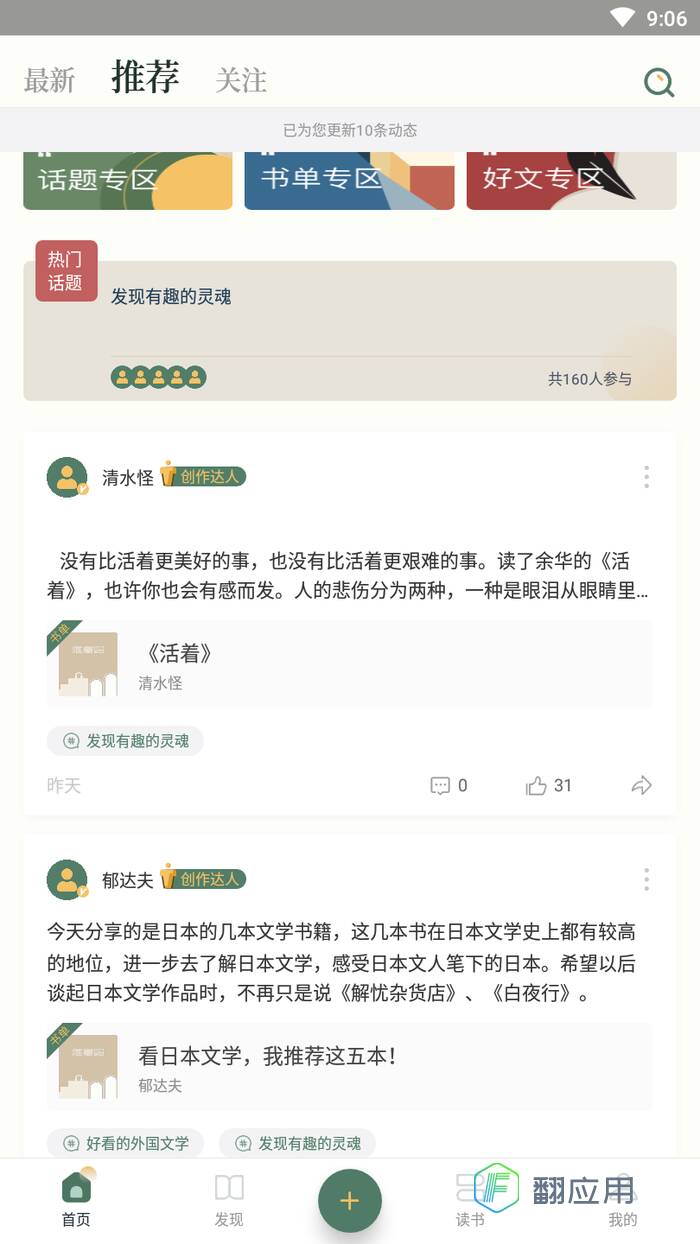
Task: Tap the 发现有趣的灵魂 tag under 清水怪's post
Action: coord(125,741)
